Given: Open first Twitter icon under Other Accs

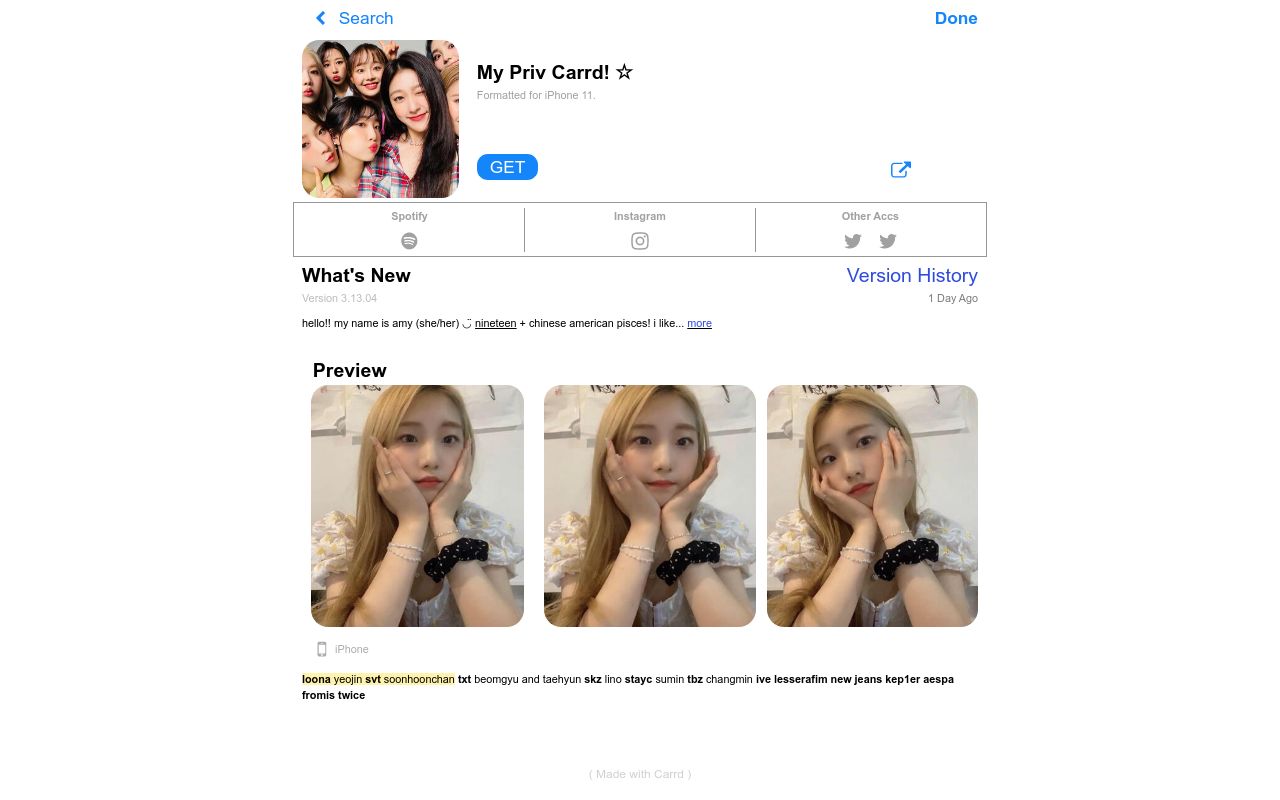Looking at the screenshot, I should tap(853, 241).
